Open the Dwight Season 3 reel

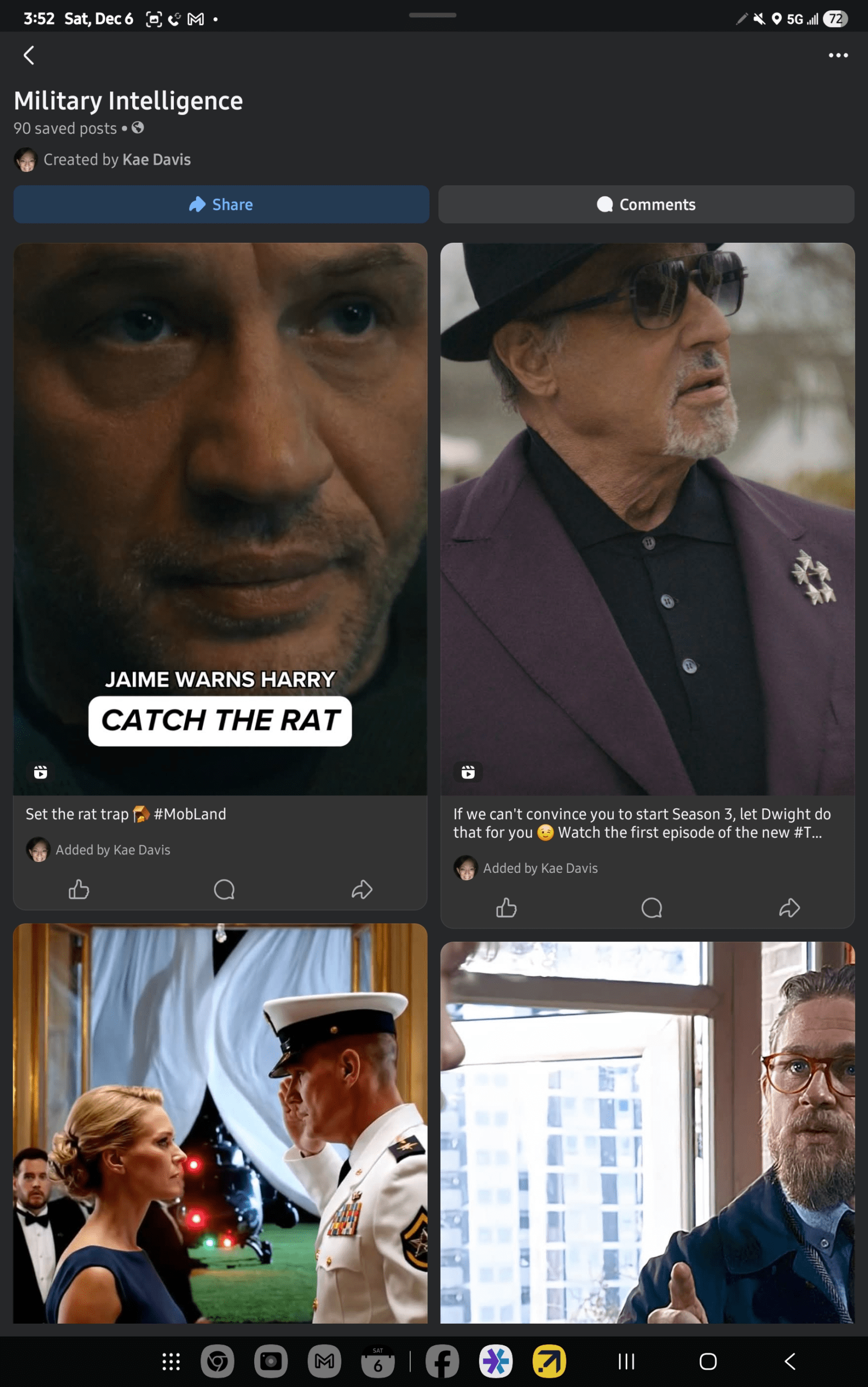tap(647, 517)
